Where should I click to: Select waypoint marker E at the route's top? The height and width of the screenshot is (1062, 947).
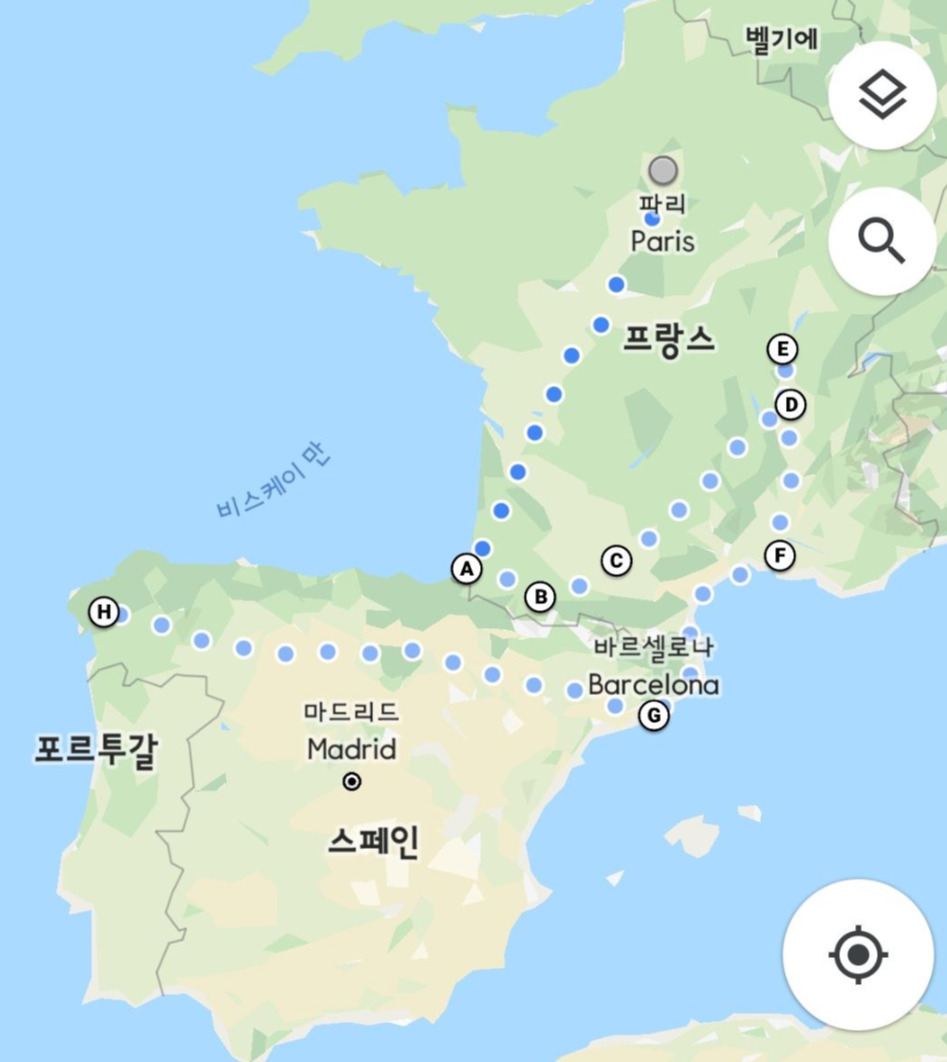click(782, 349)
